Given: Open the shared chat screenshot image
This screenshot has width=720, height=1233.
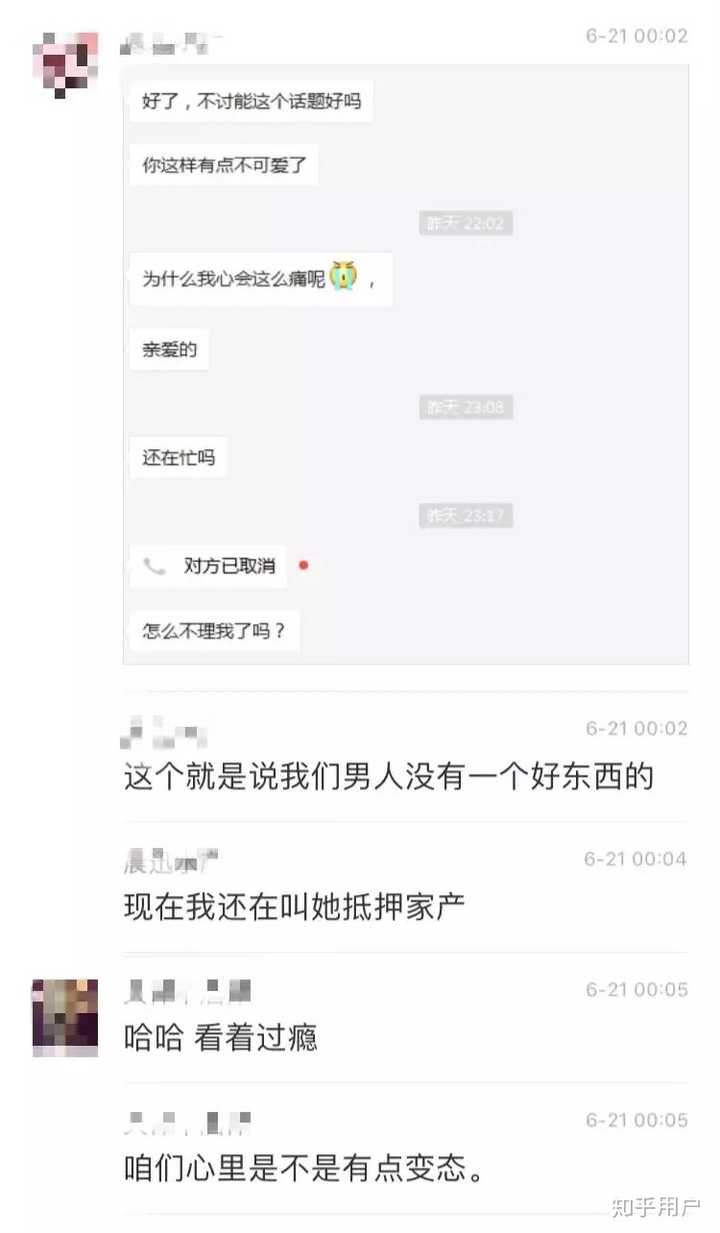Looking at the screenshot, I should pyautogui.click(x=405, y=364).
